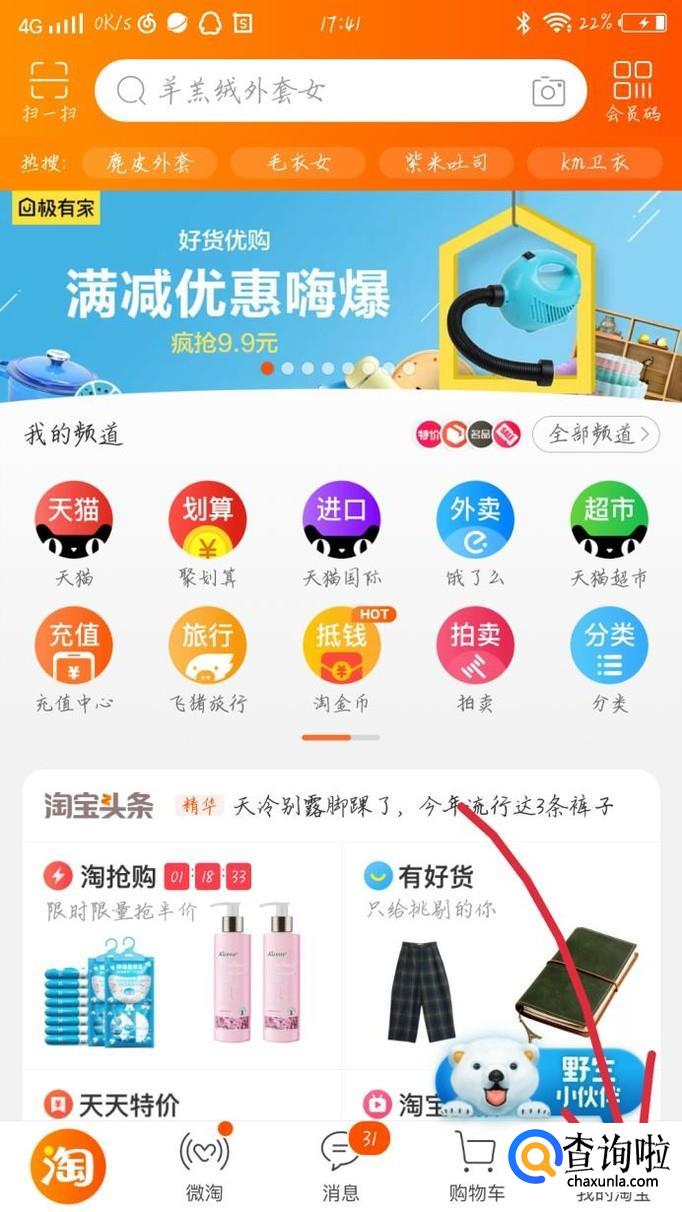The image size is (682, 1212).
Task: Select hot search chip 毛衣女
Action: [299, 162]
